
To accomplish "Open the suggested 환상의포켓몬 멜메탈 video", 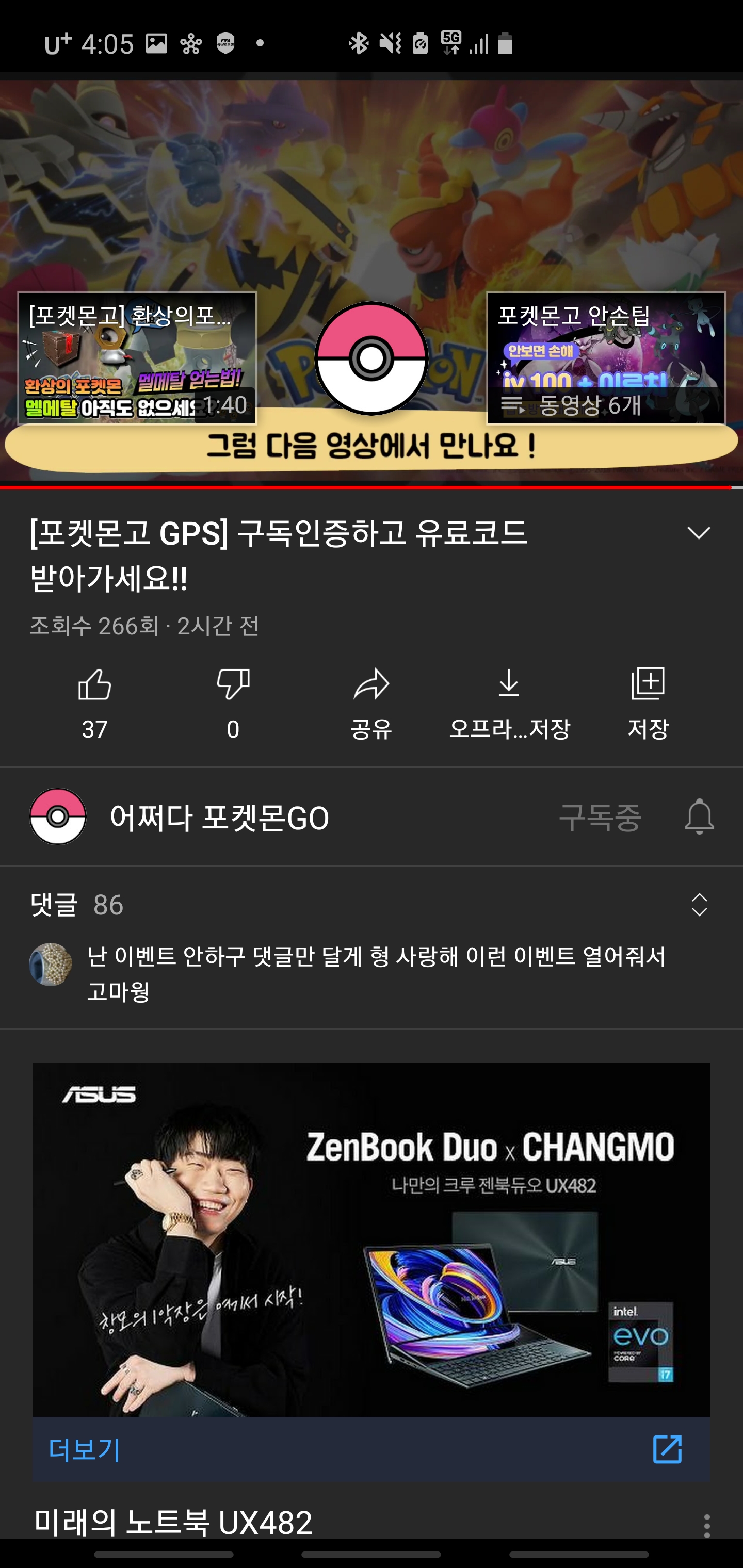I will coord(137,358).
